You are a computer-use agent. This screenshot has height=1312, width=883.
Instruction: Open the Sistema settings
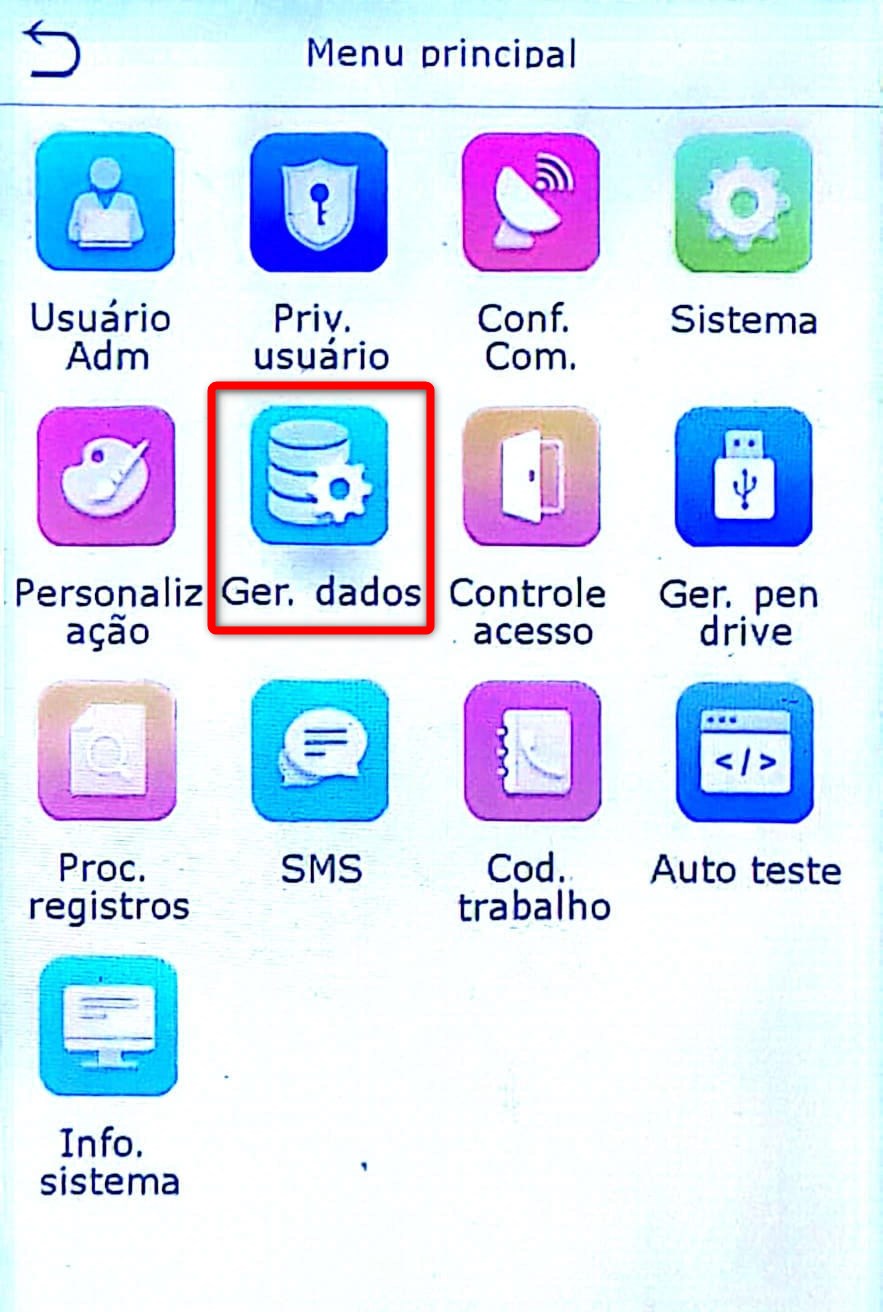743,202
